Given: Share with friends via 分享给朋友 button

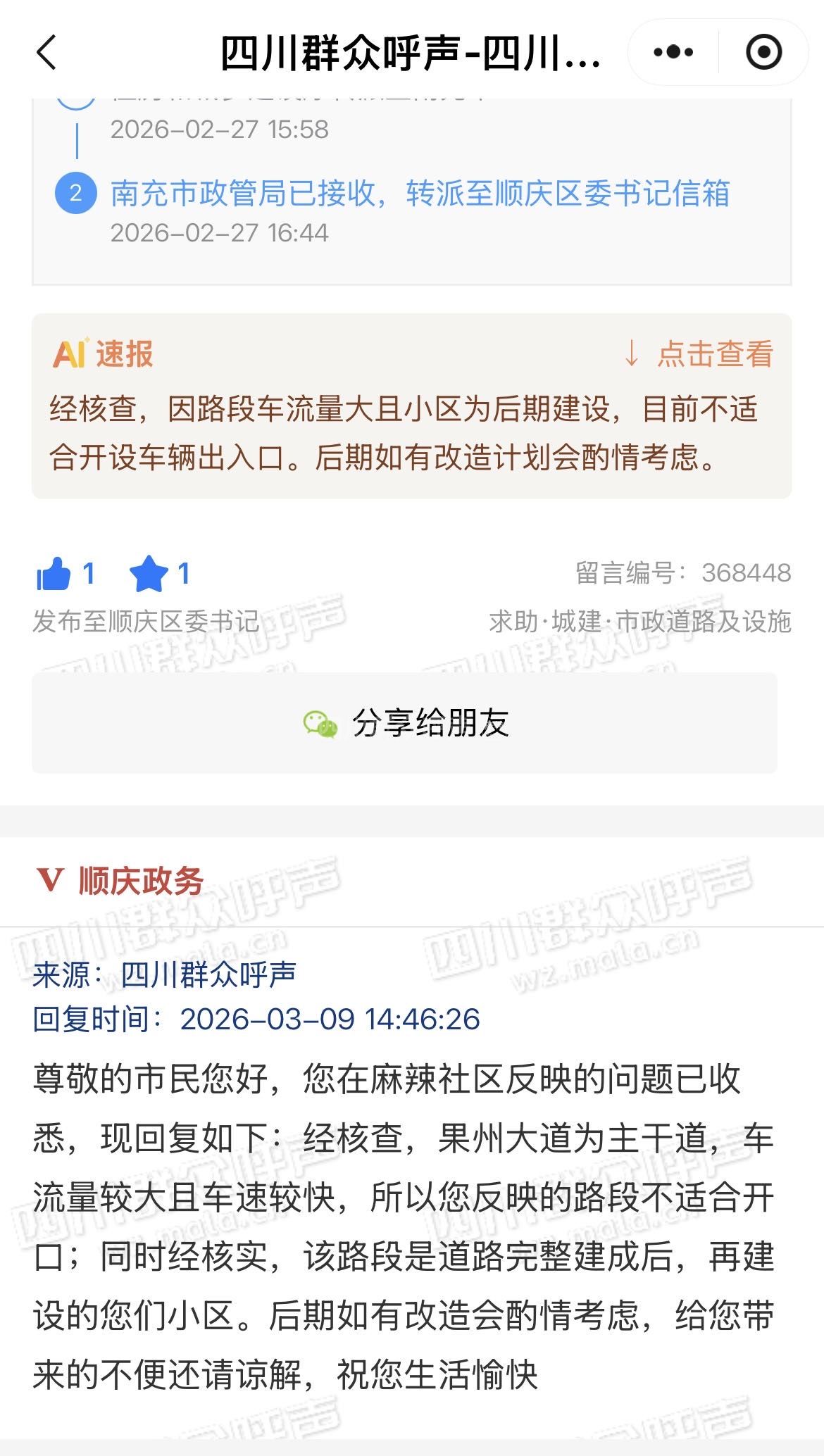Looking at the screenshot, I should 405,723.
